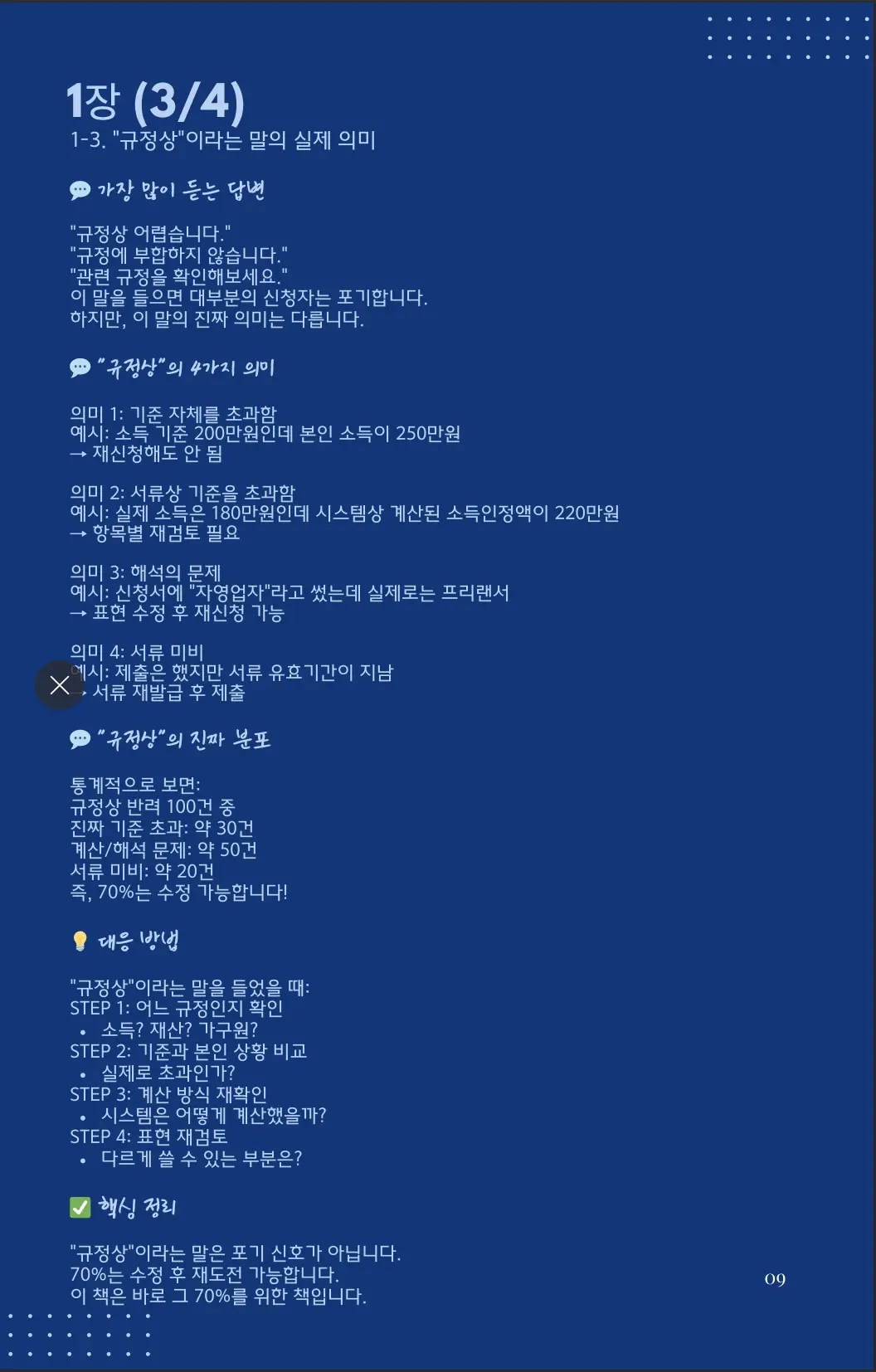The width and height of the screenshot is (876, 1372).
Task: Click the bullet before 실제로 초과인가?
Action: [x=82, y=1073]
